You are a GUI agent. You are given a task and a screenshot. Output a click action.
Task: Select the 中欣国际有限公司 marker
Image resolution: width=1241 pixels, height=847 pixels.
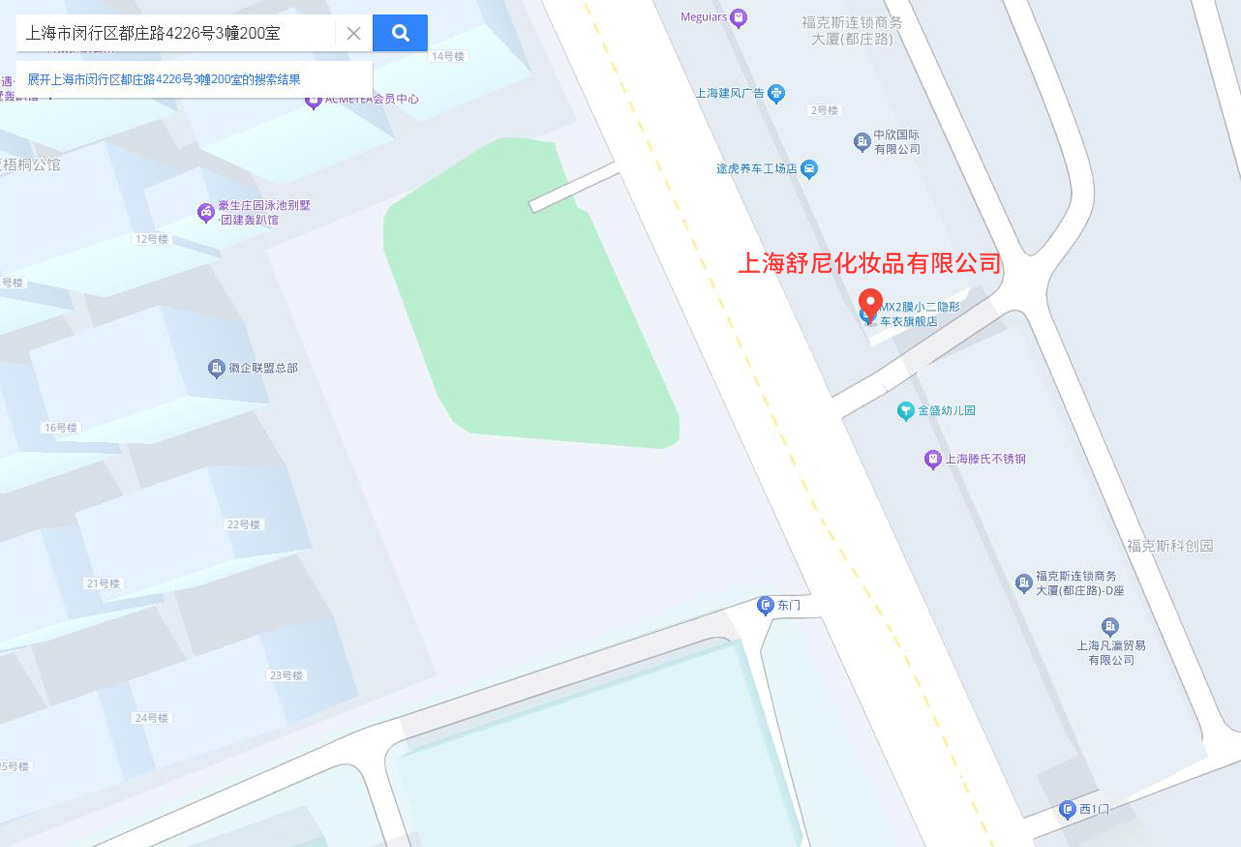tap(862, 141)
